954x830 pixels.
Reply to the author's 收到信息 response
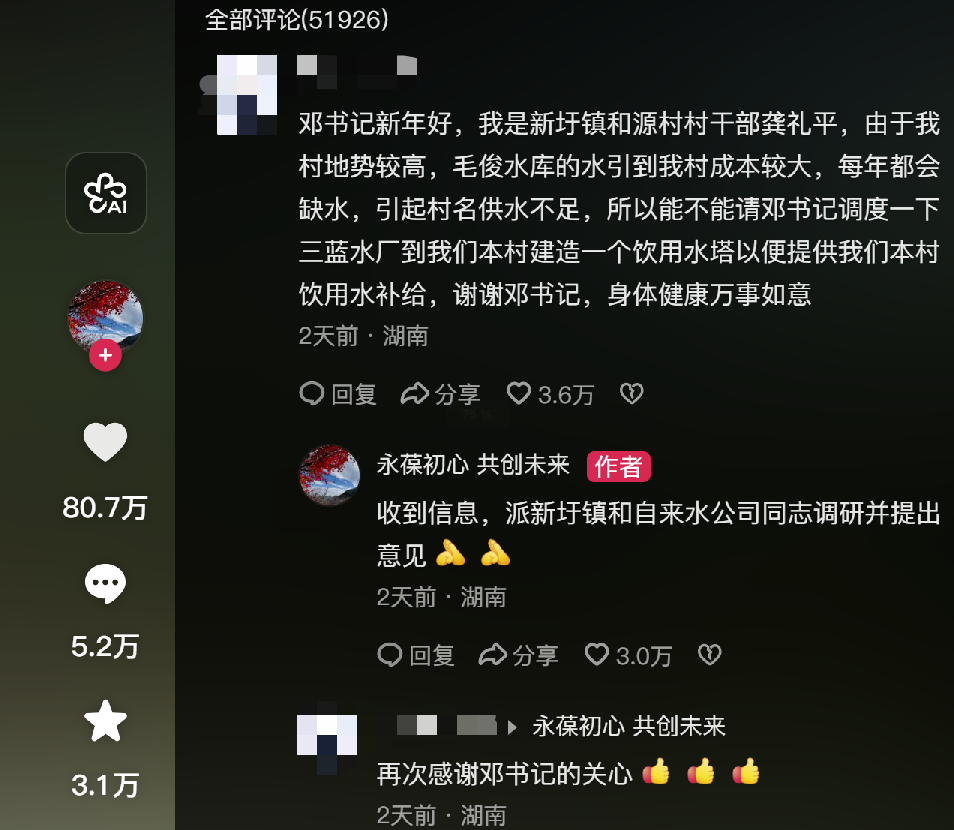click(x=416, y=655)
